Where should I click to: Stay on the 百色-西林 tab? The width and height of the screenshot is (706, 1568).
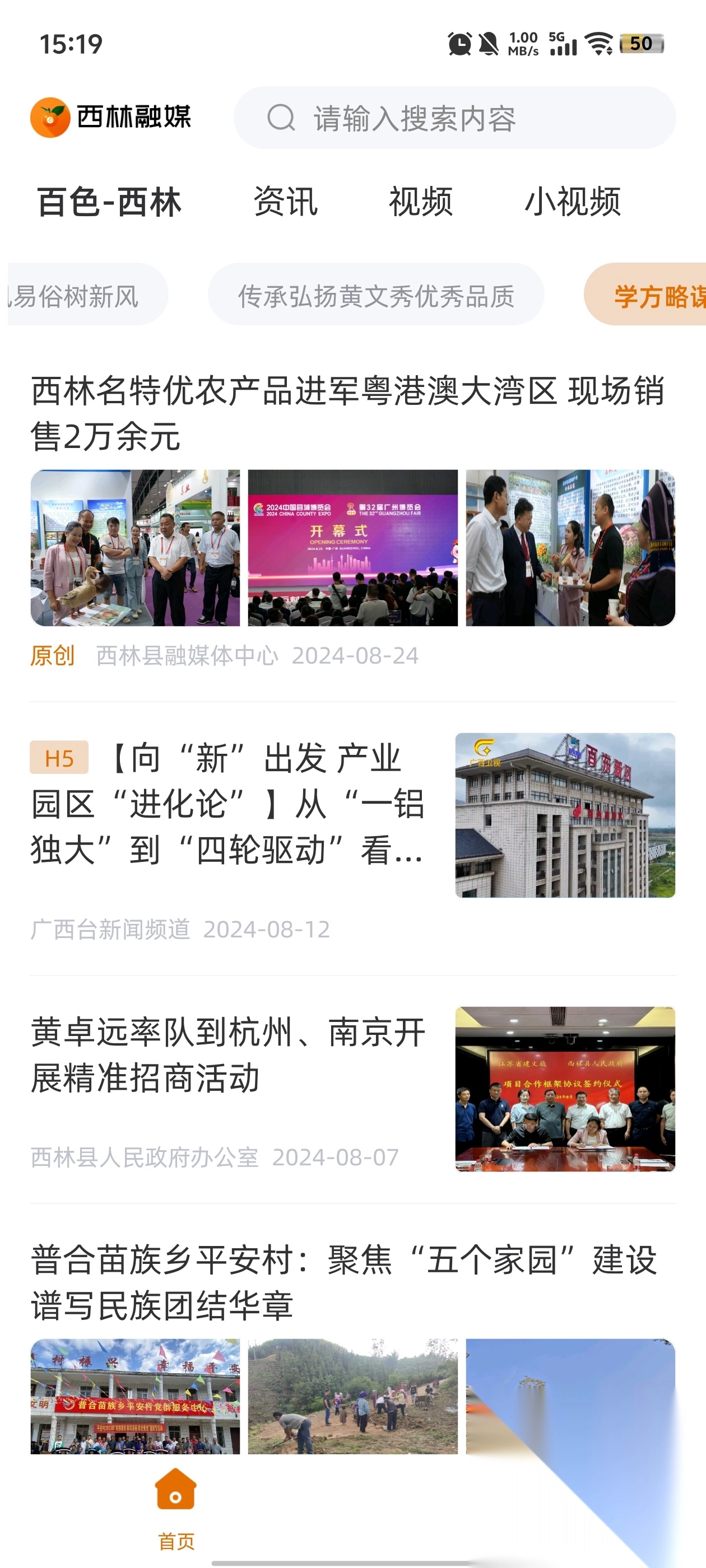pyautogui.click(x=109, y=204)
